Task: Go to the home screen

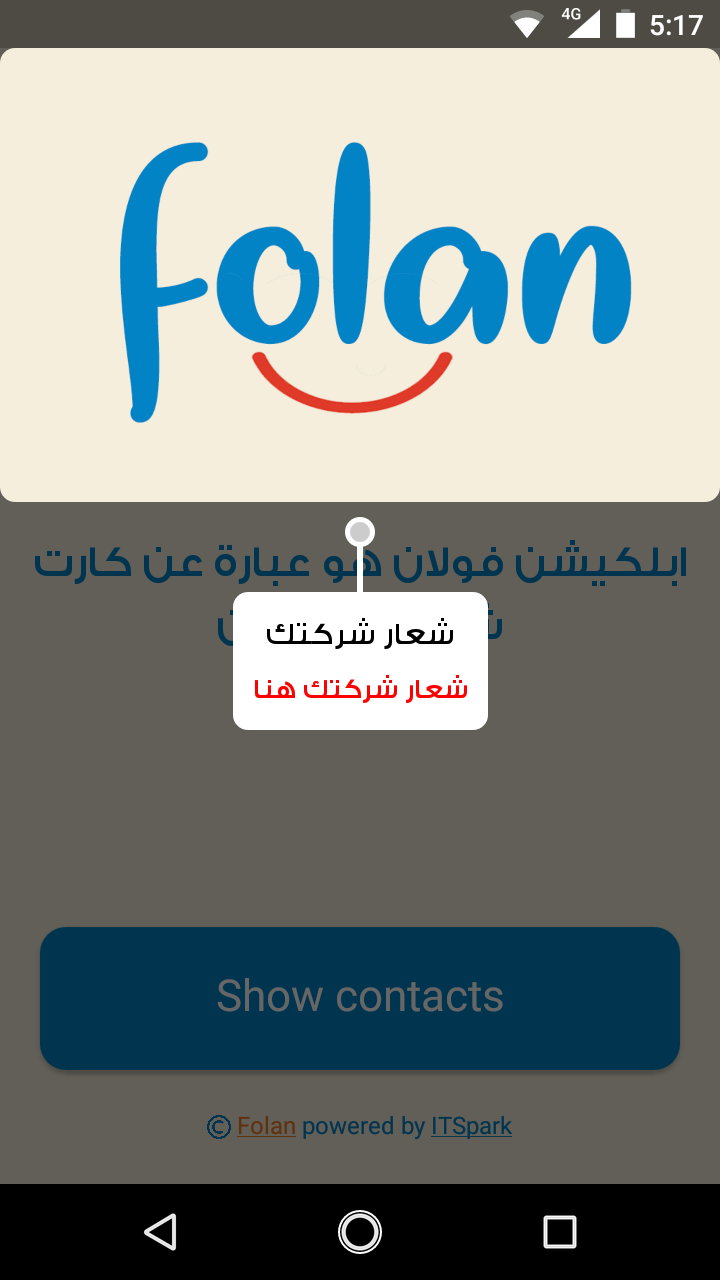Action: pos(360,1232)
